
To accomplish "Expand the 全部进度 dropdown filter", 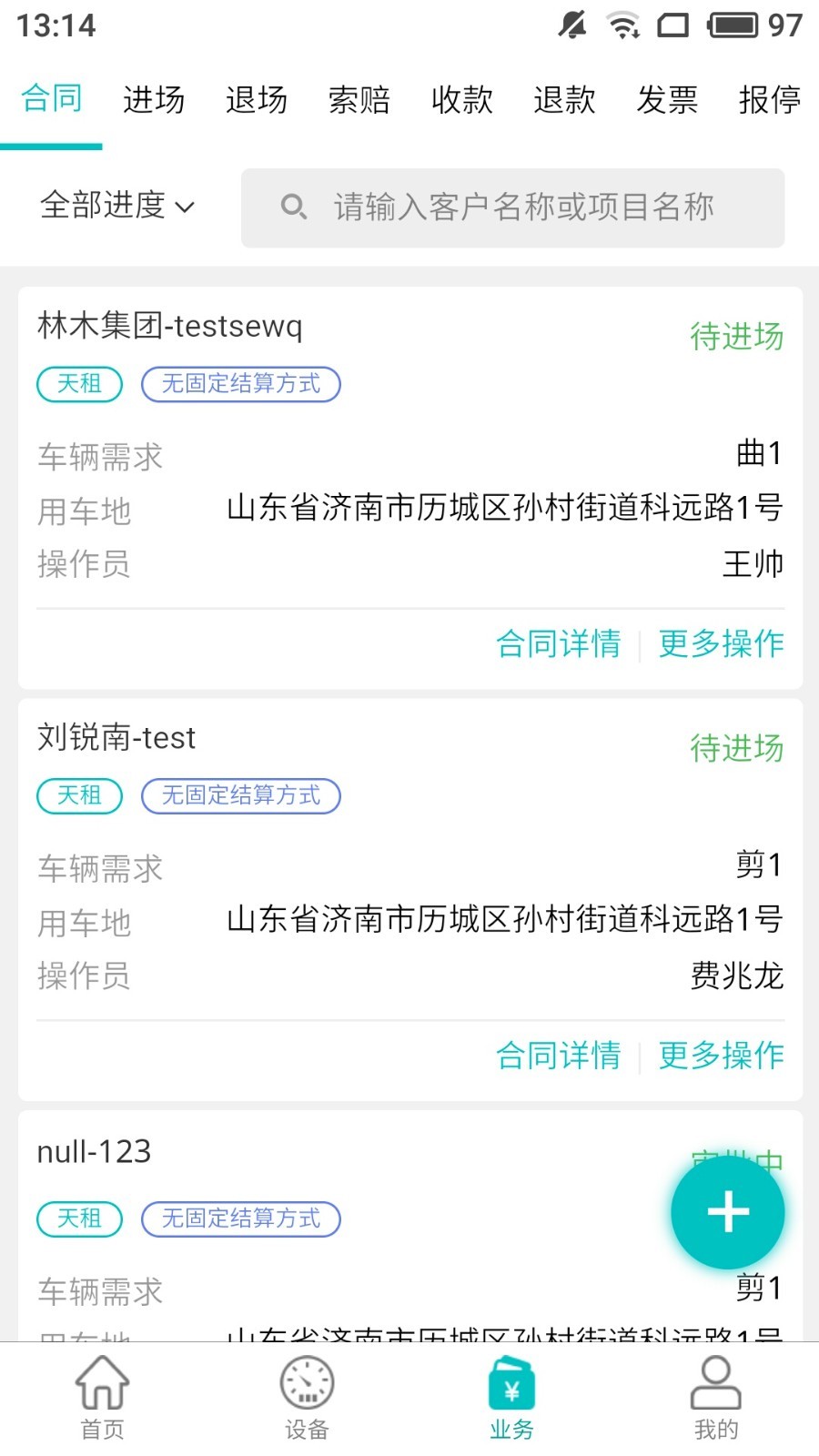I will (117, 206).
